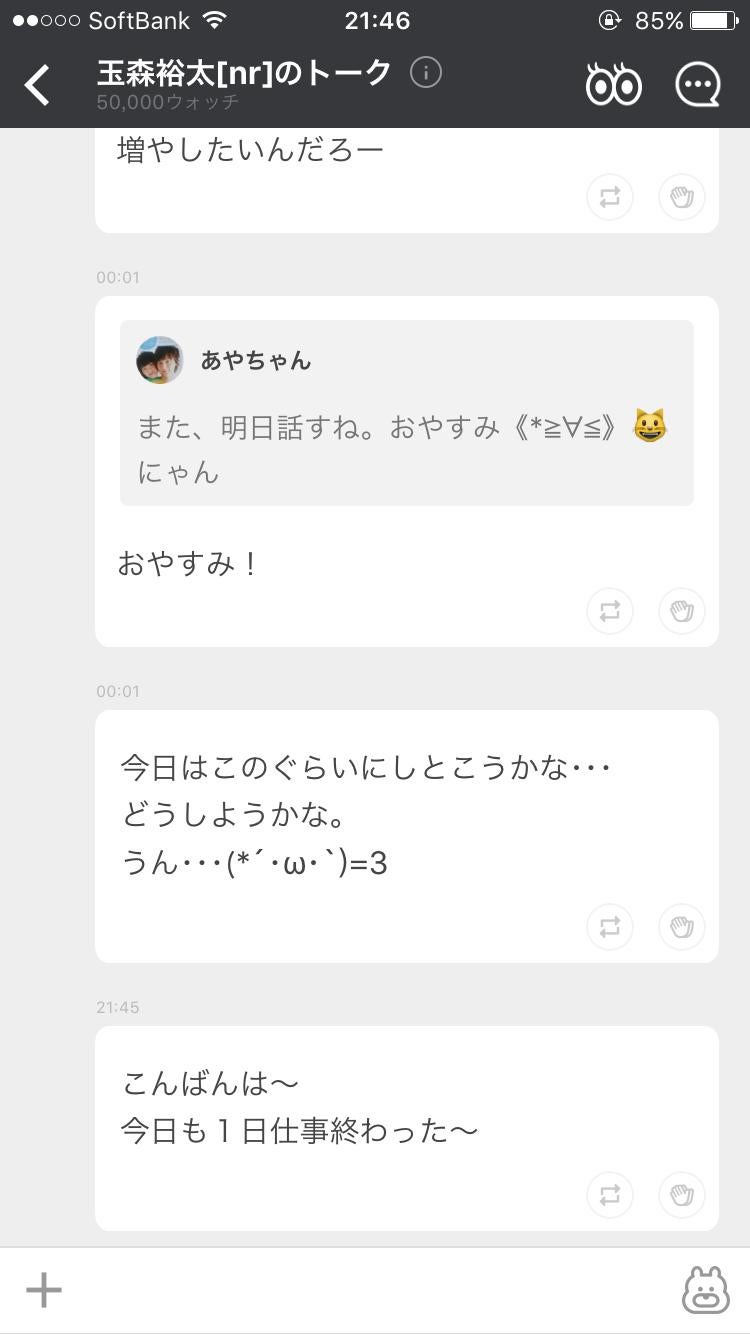Repost the こんばんは〜 message
Screen dimensions: 750x1334
610,1195
